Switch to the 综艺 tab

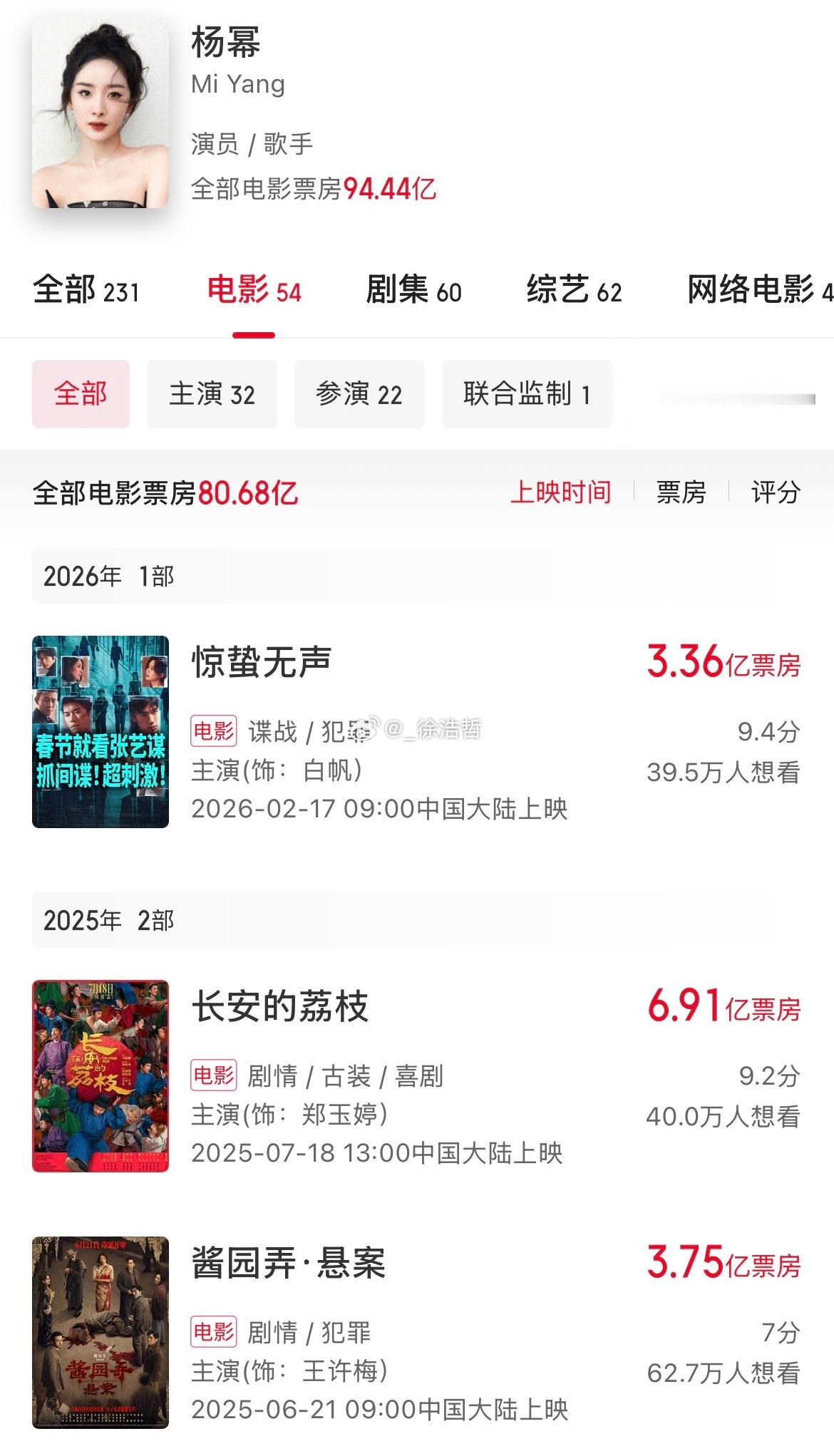point(575,291)
